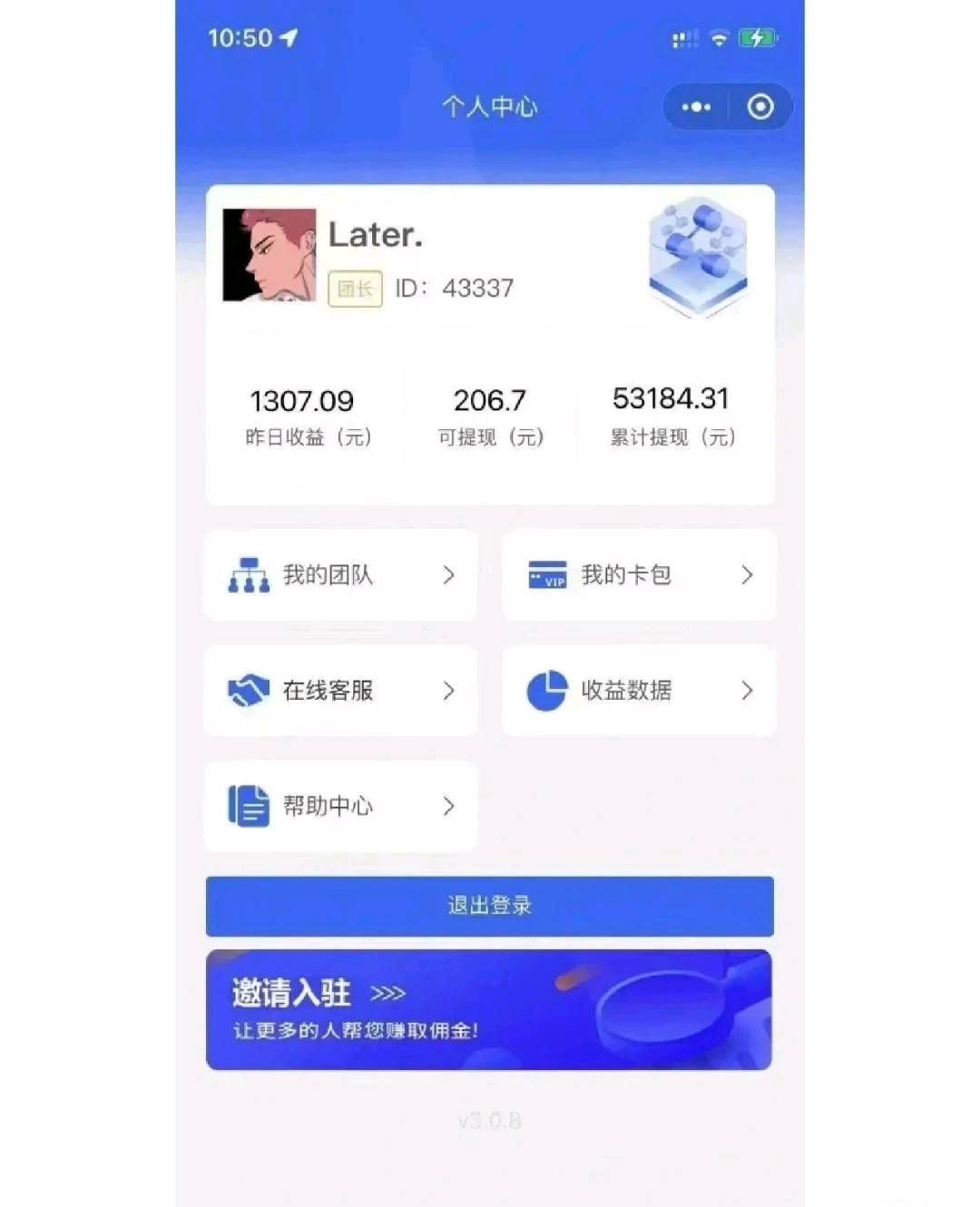Viewport: 980px width, 1207px height.
Task: Open 我的团队 (My Team)
Action: (x=340, y=575)
